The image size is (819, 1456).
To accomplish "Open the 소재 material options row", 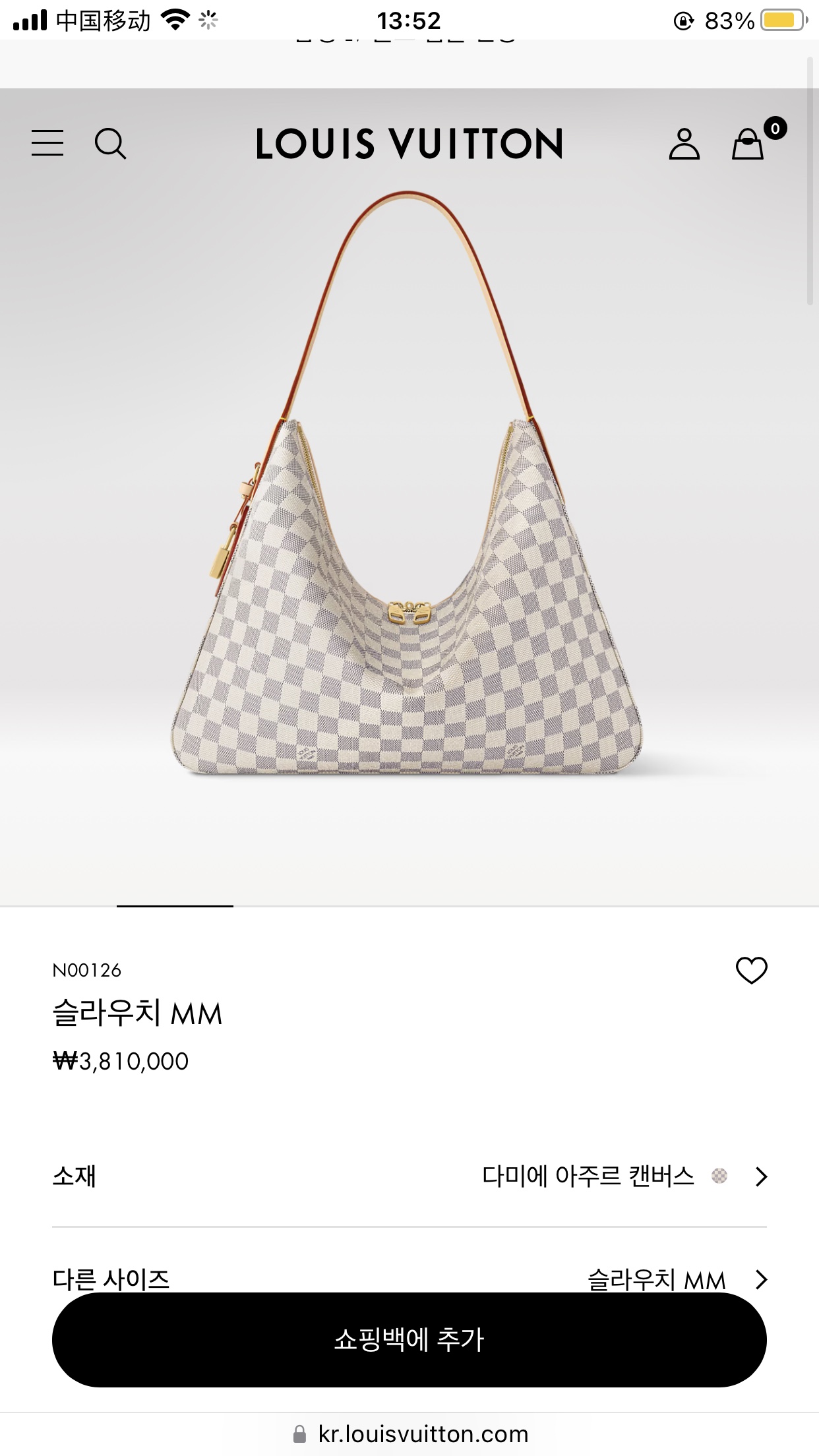I will [x=409, y=1176].
